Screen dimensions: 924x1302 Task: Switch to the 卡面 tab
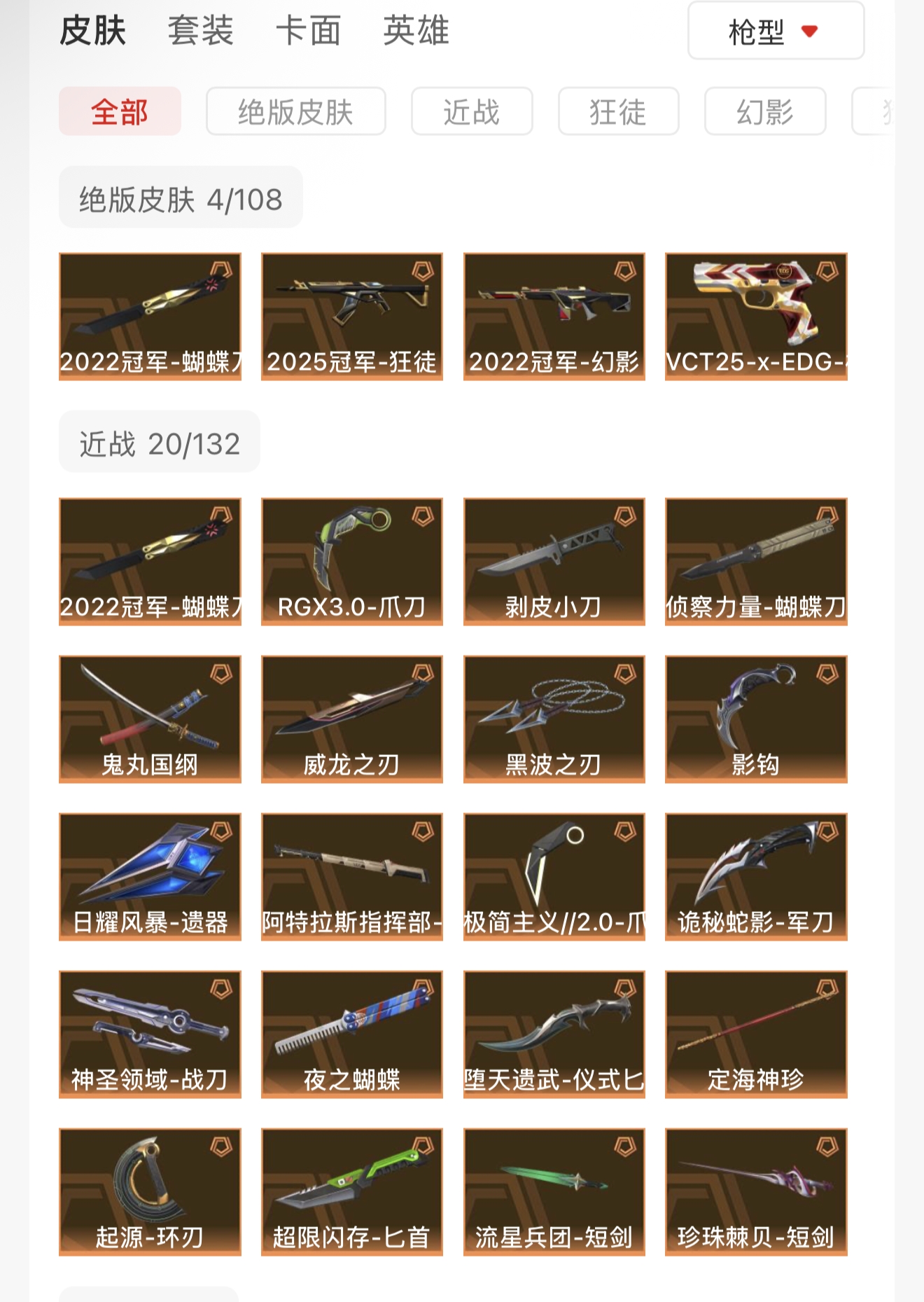(308, 31)
